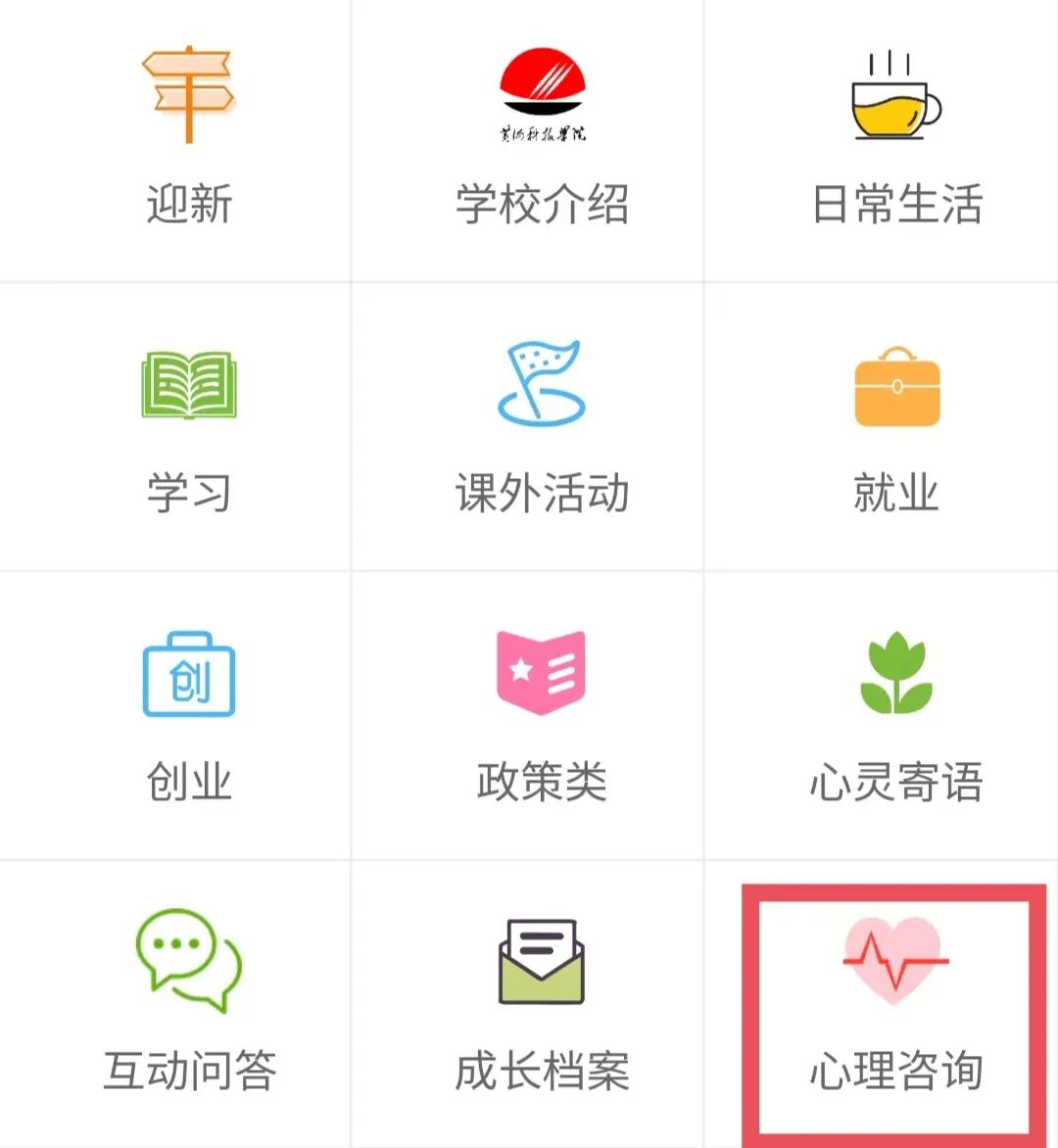
Task: Open 课外活动 extracurricular activities
Action: click(542, 428)
